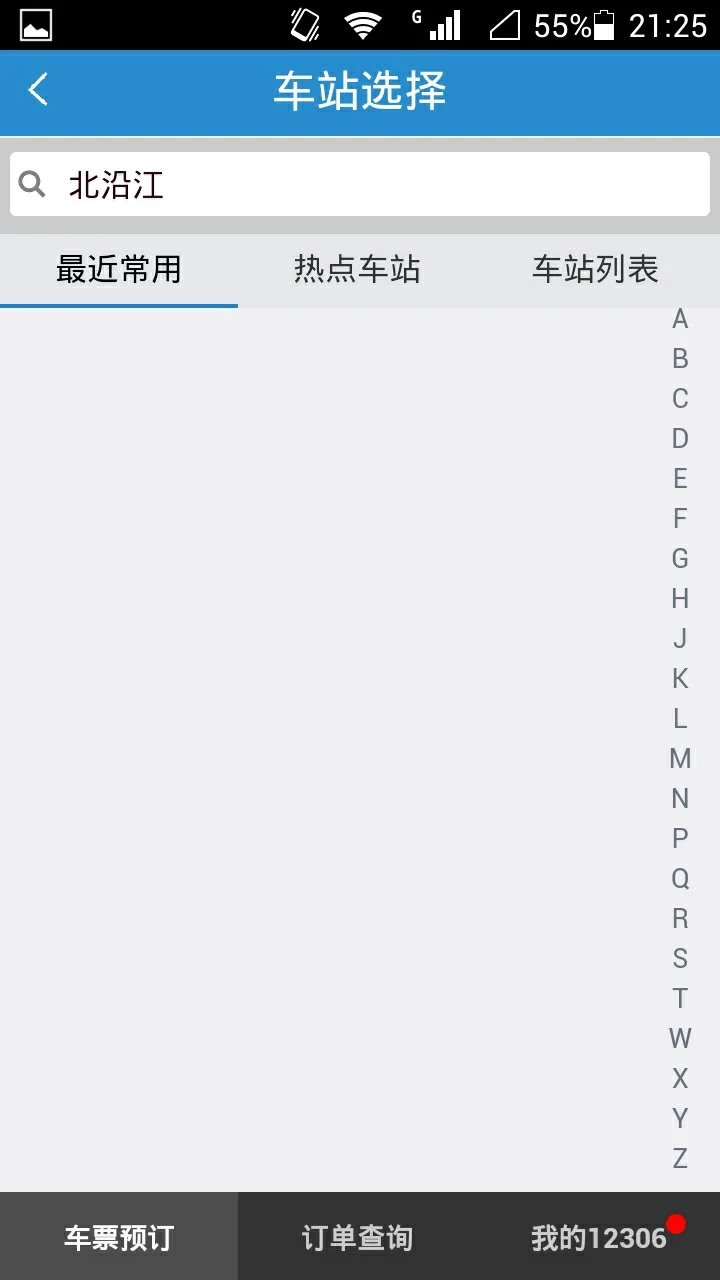Go to the 车票预订 tab
The height and width of the screenshot is (1280, 720).
click(119, 1238)
